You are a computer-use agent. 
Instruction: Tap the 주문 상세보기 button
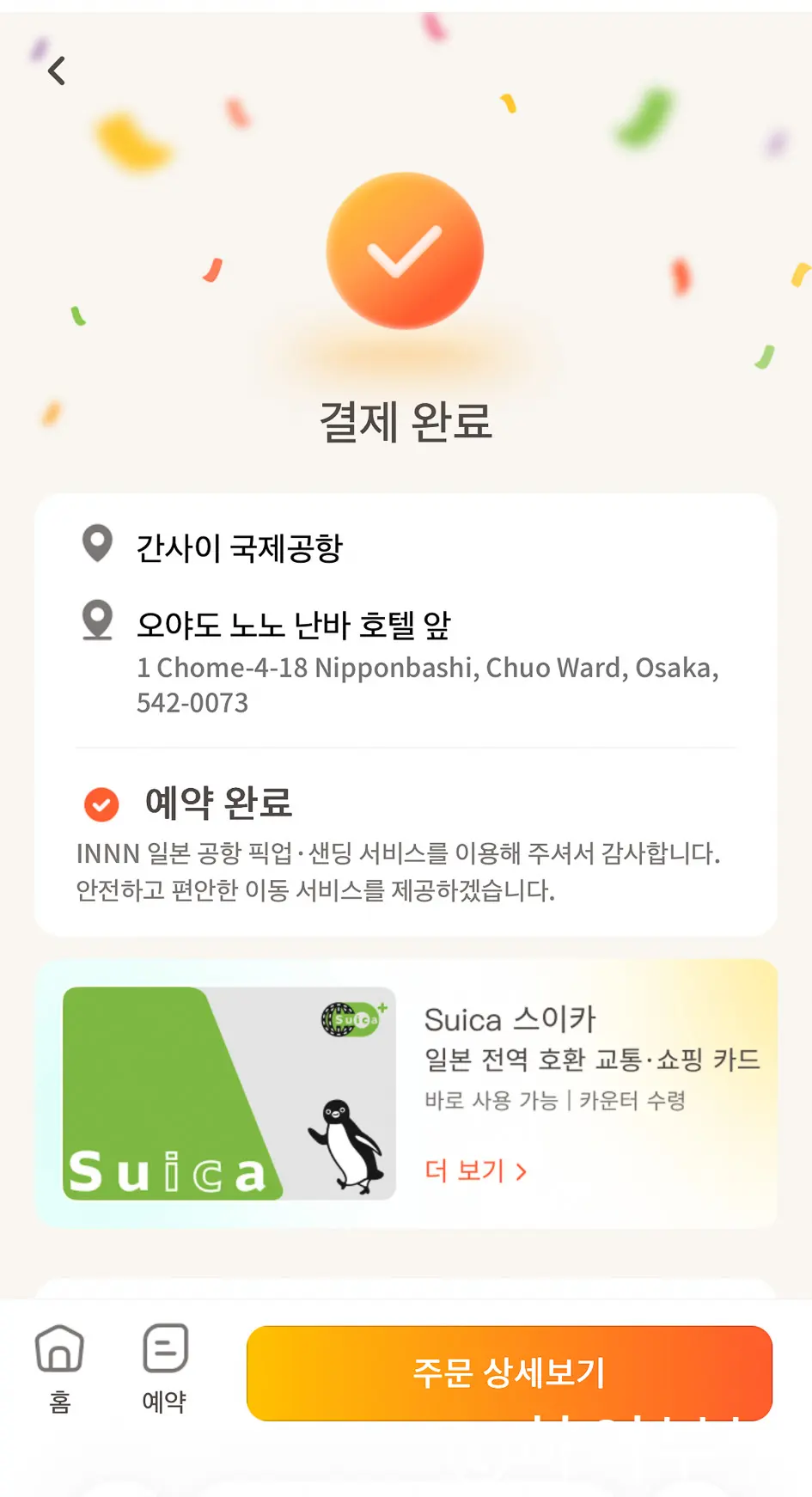pyautogui.click(x=510, y=1372)
